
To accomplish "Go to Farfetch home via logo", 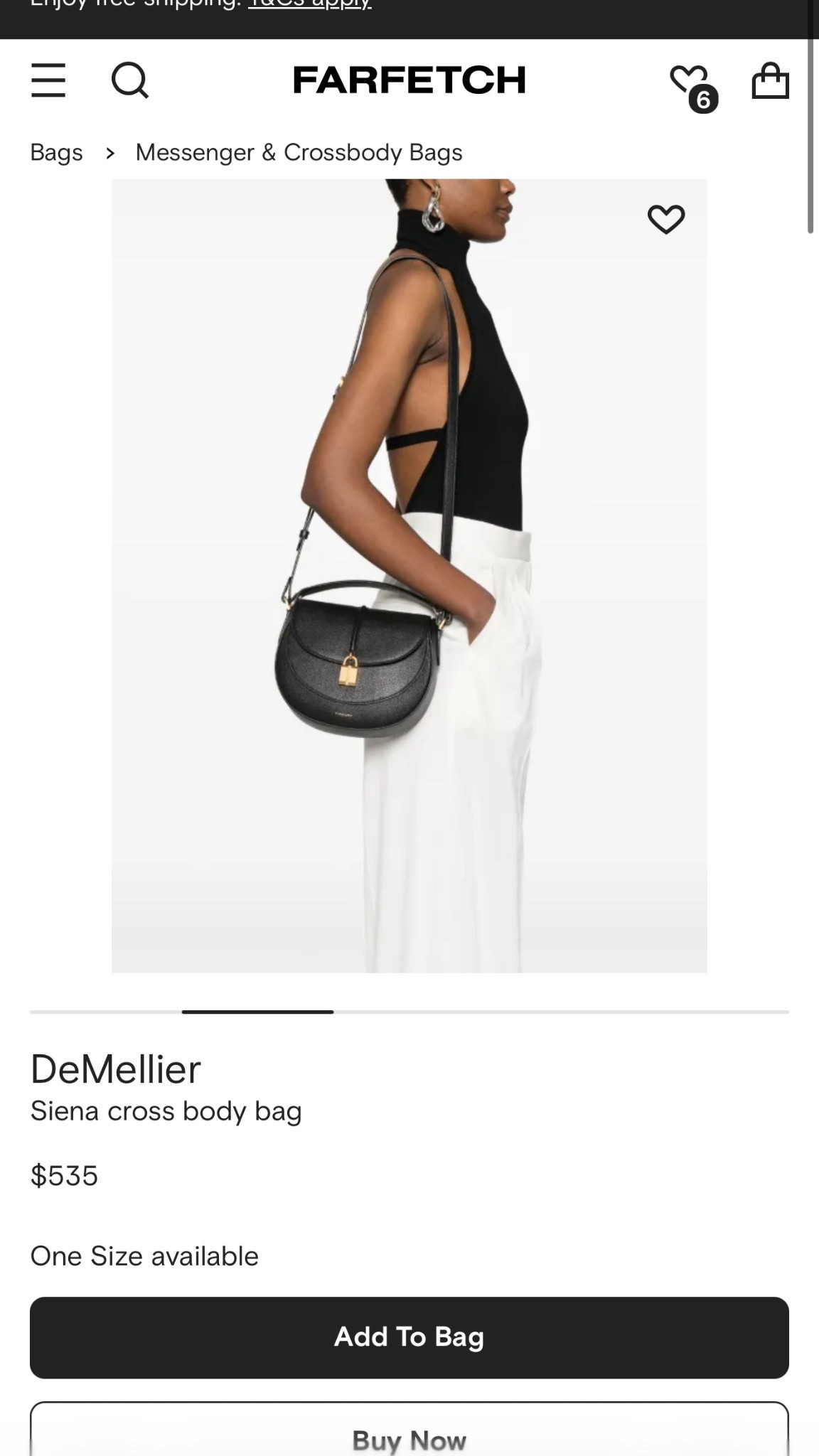I will click(409, 80).
